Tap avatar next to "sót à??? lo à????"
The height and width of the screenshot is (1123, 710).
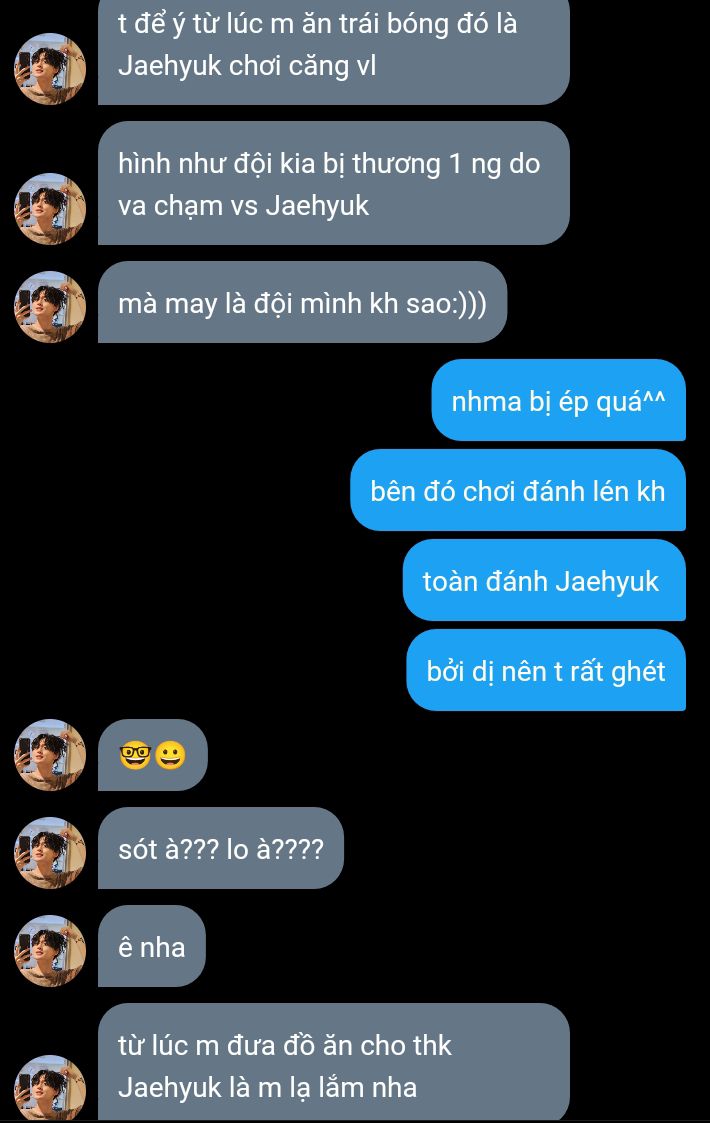click(50, 853)
